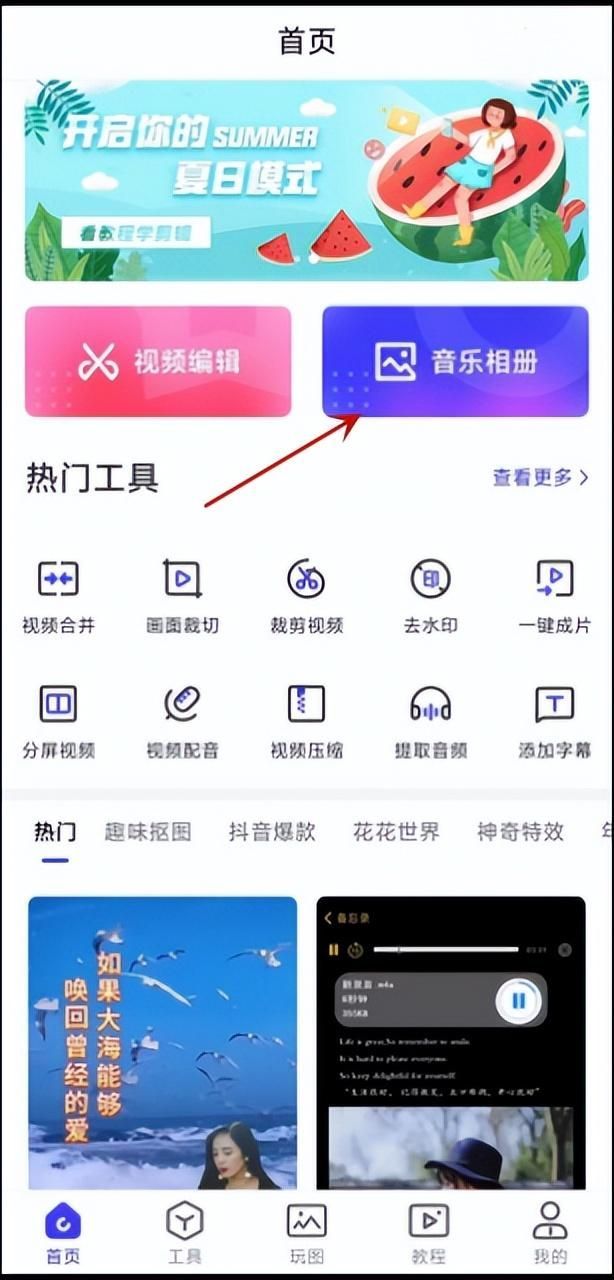
Task: Open the summer mode banner
Action: click(x=306, y=180)
